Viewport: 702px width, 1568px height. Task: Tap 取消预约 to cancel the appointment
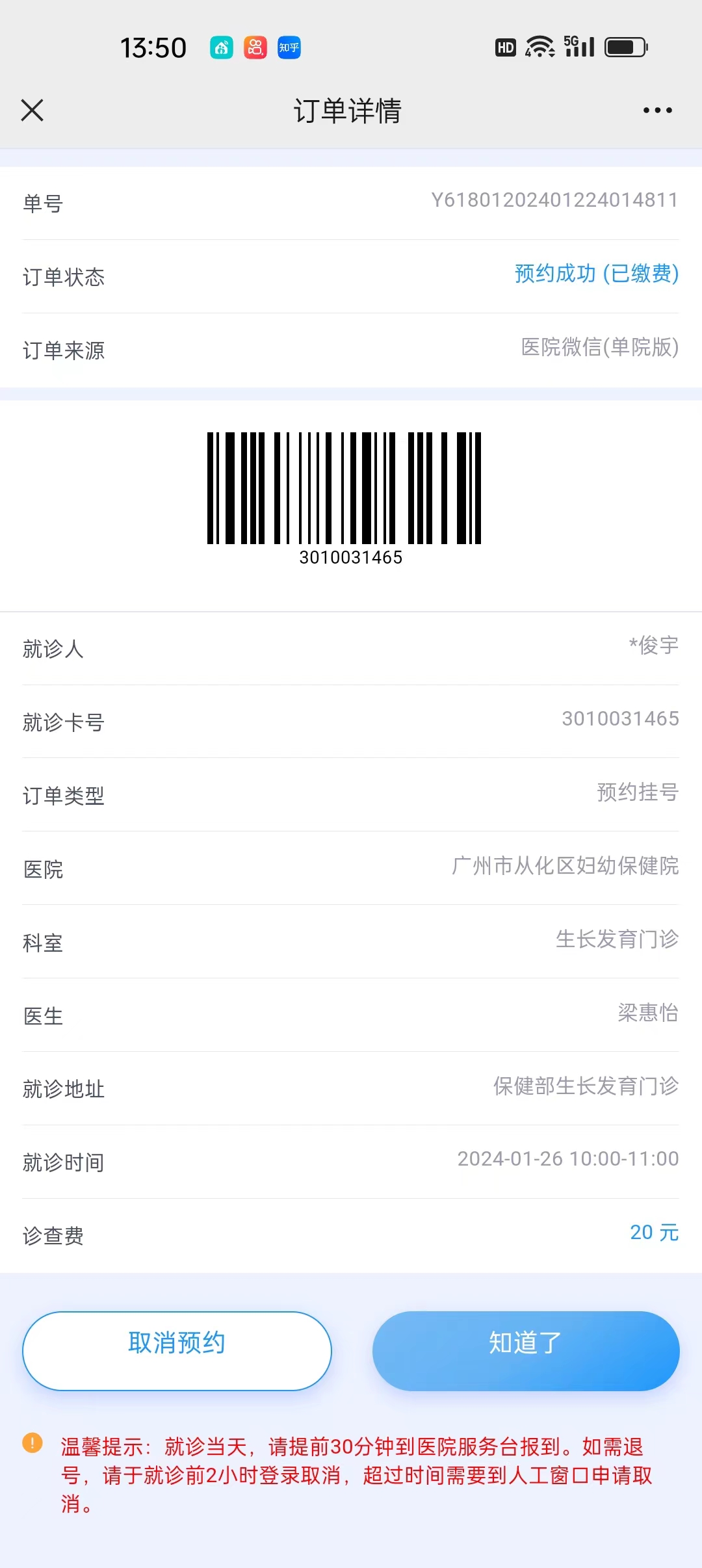(x=177, y=1351)
